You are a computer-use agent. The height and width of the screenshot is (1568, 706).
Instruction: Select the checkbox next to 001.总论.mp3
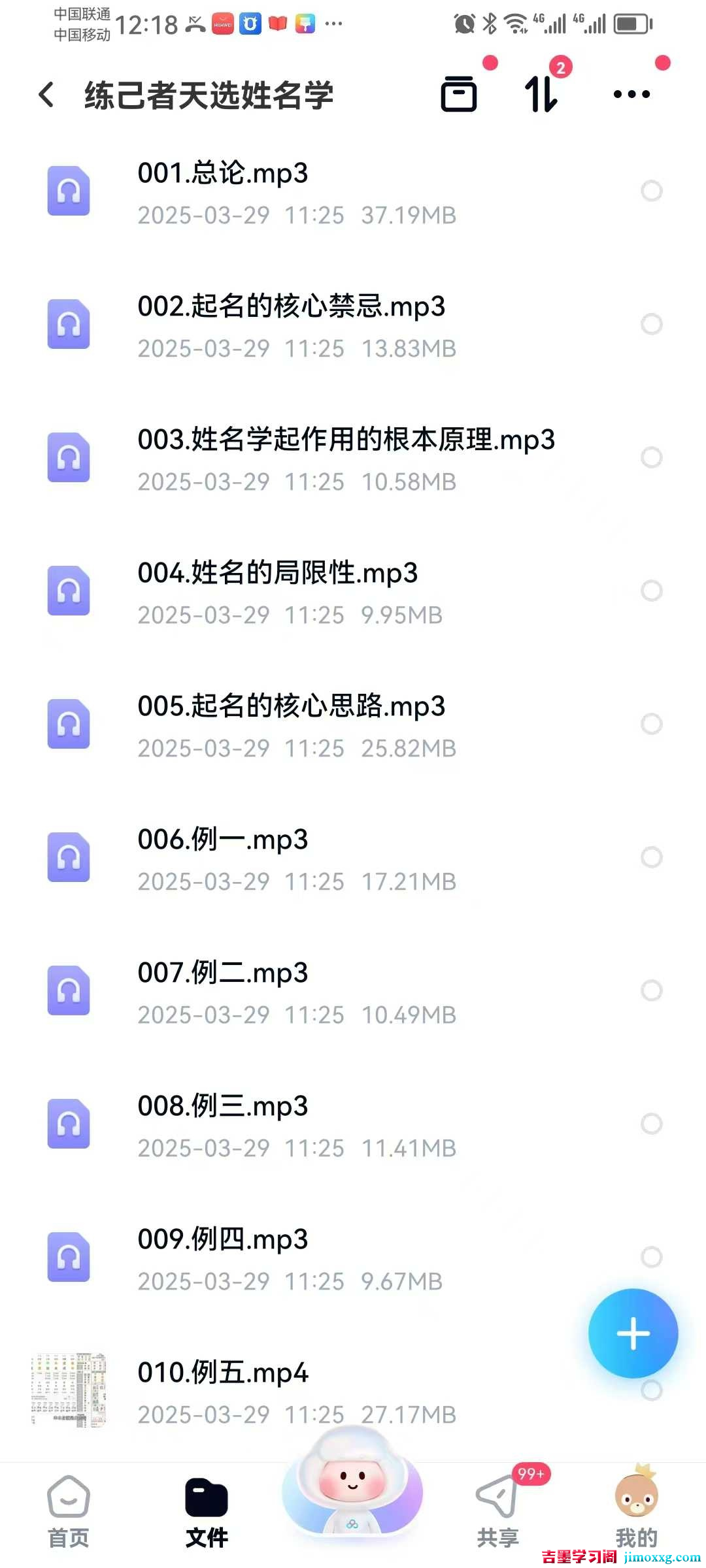click(x=651, y=191)
